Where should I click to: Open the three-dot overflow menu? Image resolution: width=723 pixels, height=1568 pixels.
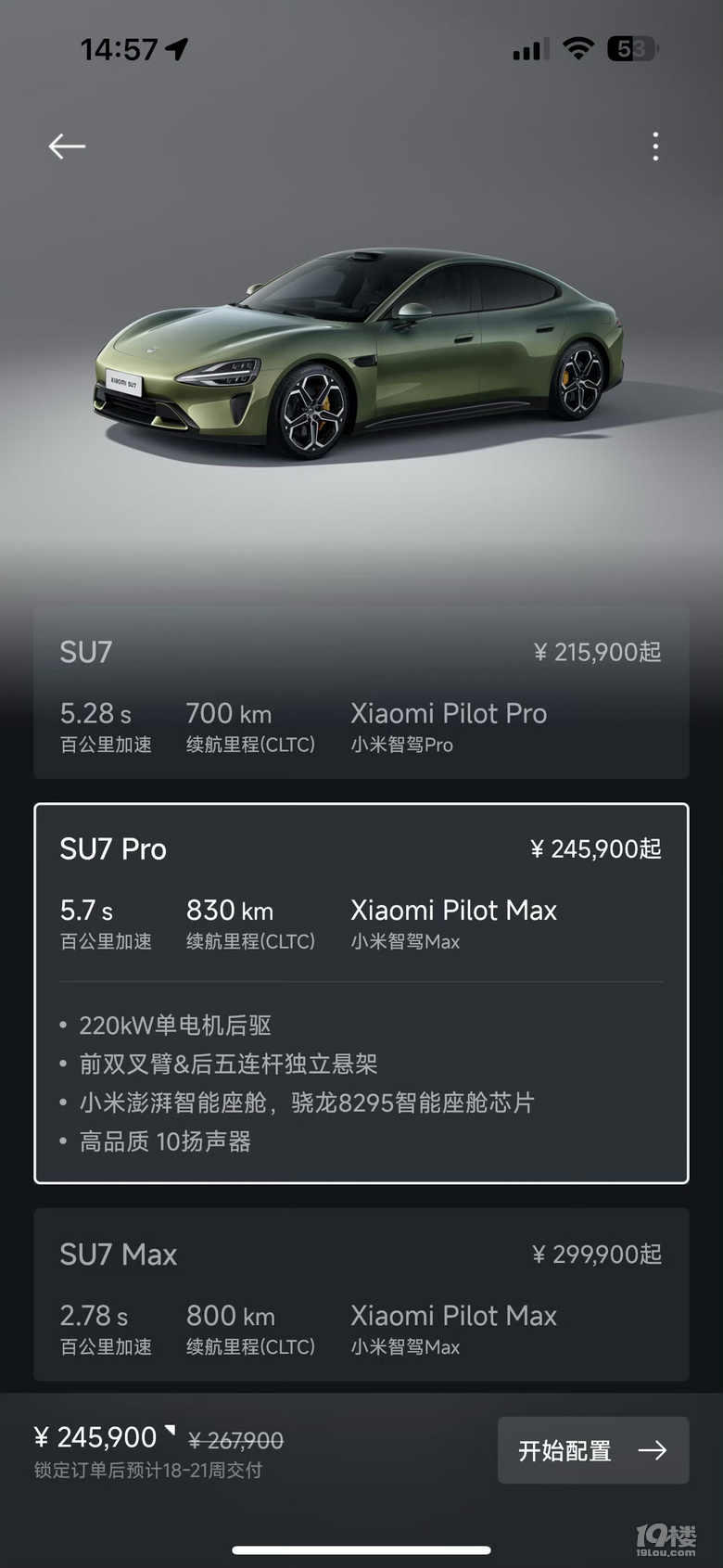point(655,147)
